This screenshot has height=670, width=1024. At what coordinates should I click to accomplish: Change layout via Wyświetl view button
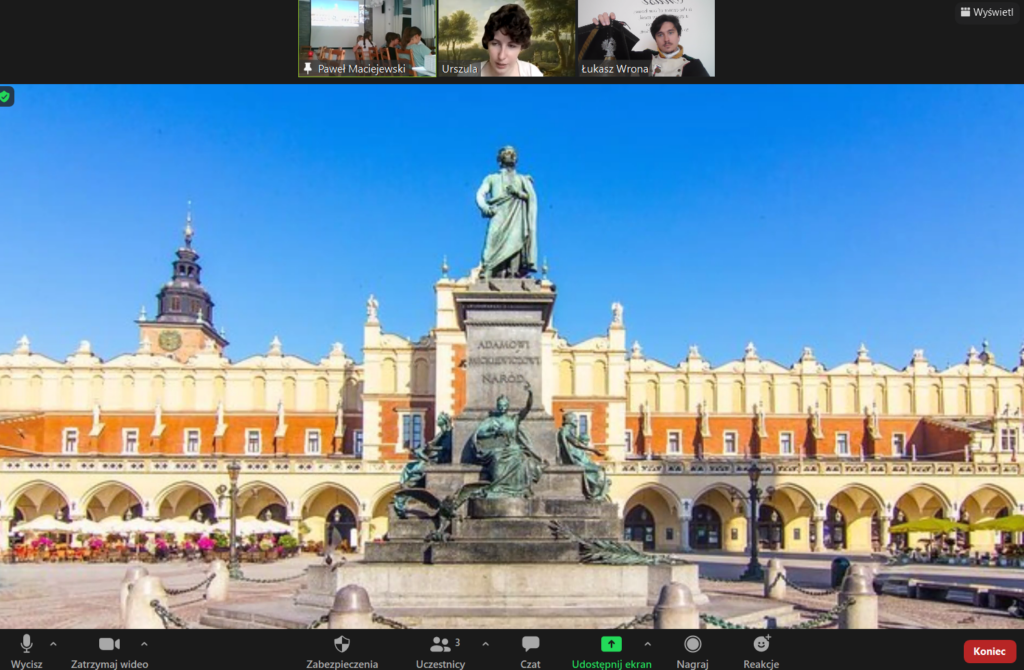point(986,12)
